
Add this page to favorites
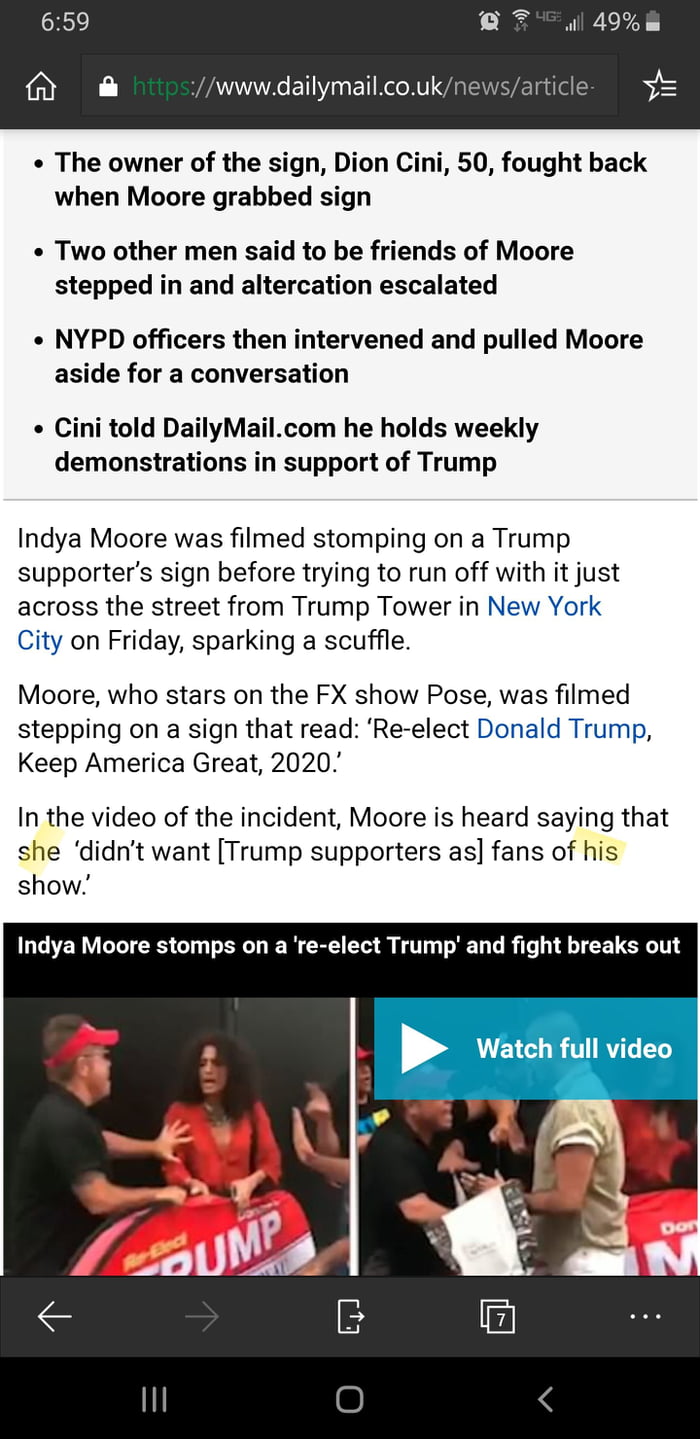[659, 88]
